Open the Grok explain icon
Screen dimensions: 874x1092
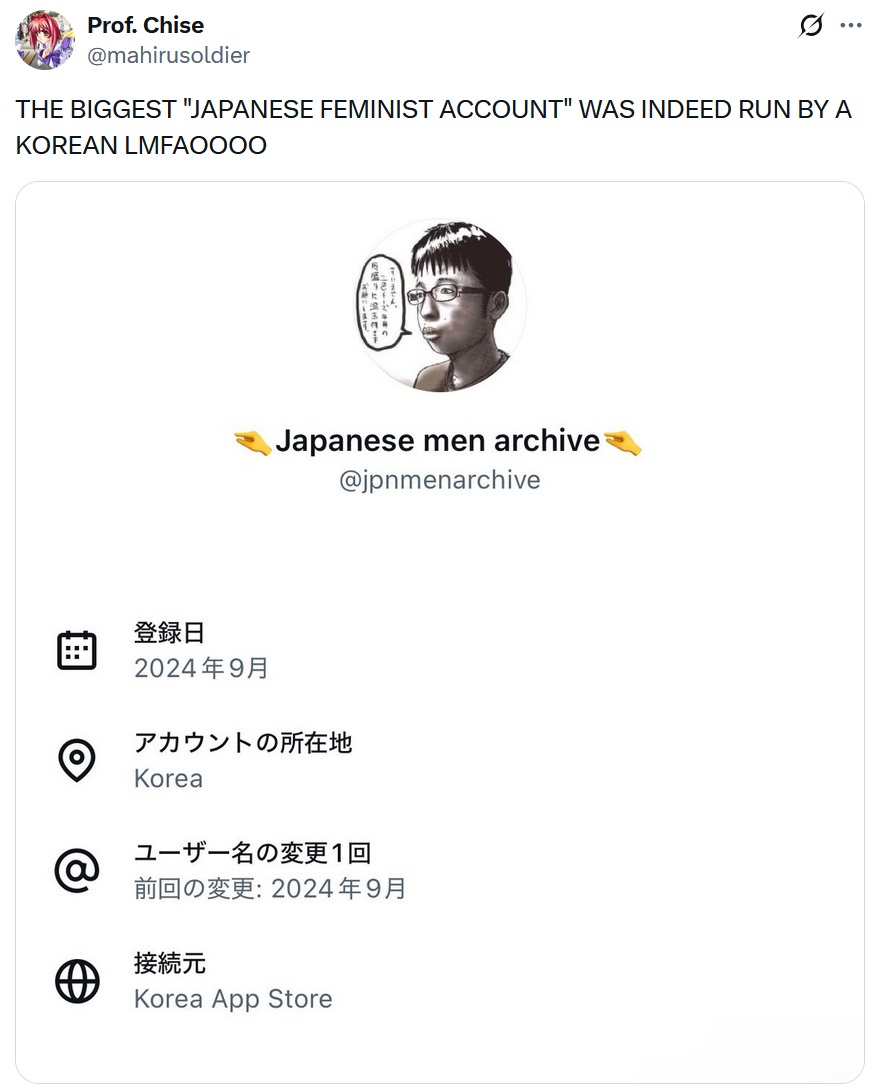[810, 26]
